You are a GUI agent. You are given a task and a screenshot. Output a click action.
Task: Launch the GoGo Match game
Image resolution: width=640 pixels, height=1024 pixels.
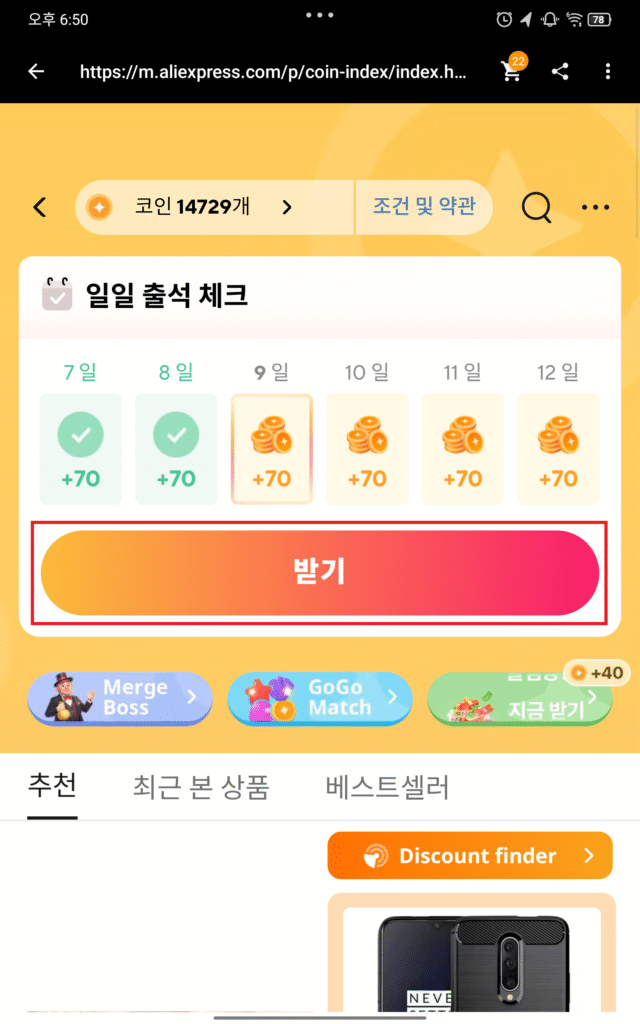point(319,698)
